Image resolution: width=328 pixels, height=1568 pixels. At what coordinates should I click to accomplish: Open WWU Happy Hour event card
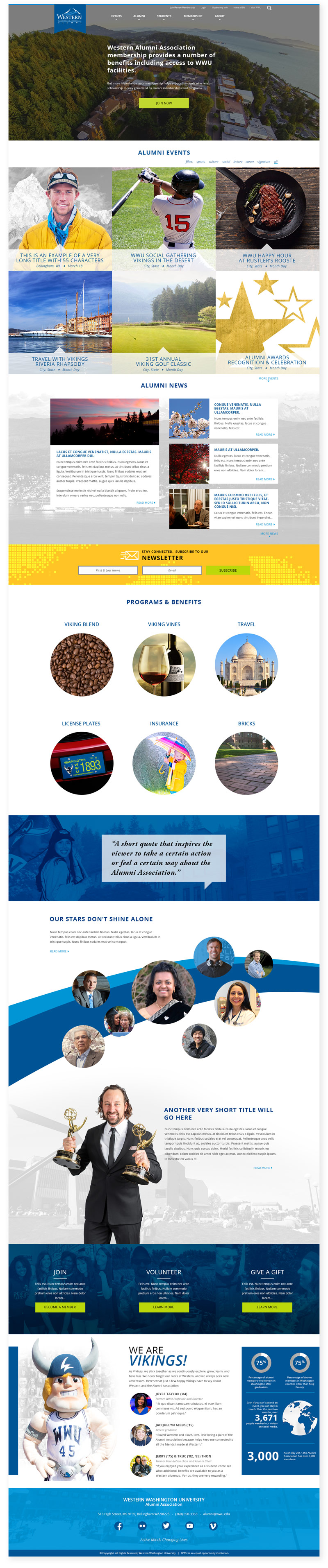click(x=267, y=219)
